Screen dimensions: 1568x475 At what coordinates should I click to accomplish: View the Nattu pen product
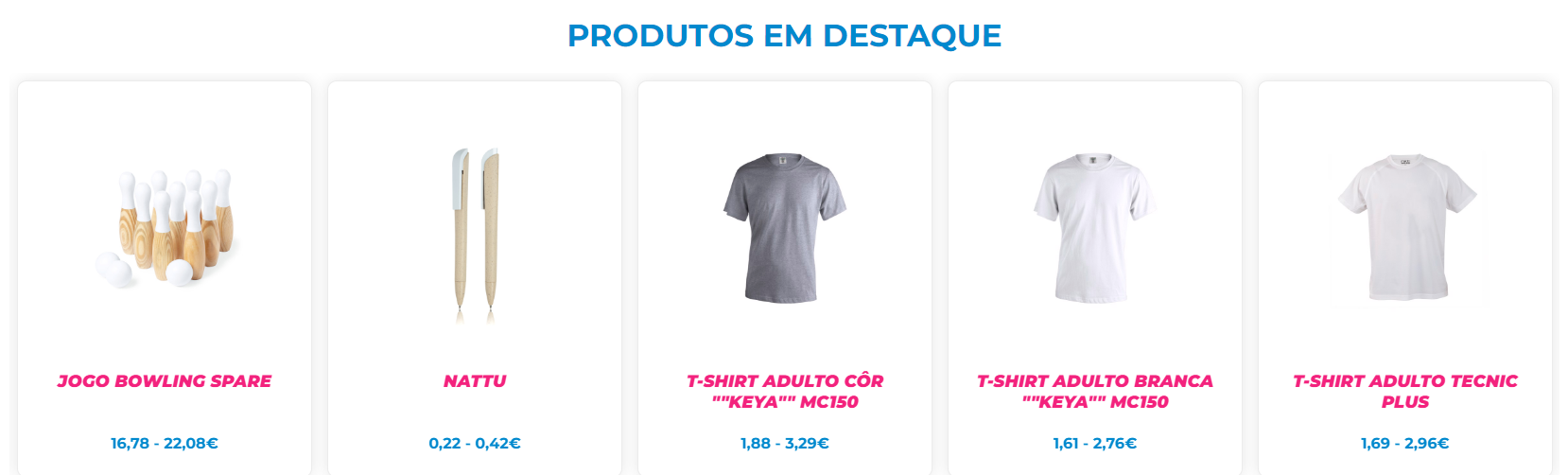pyautogui.click(x=475, y=380)
